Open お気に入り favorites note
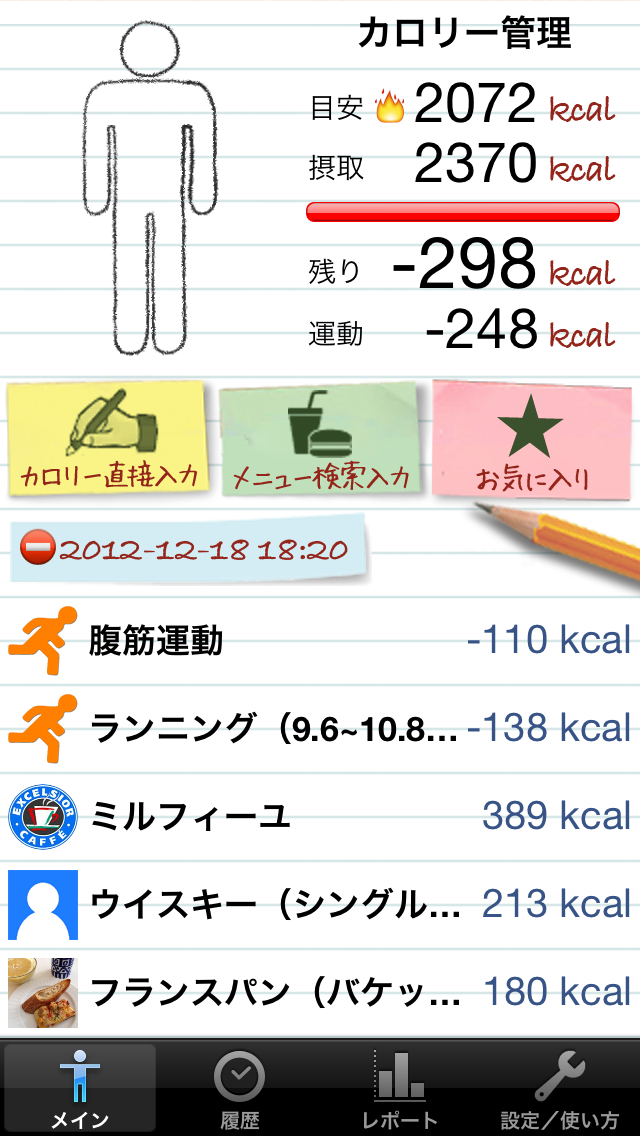640x1136 pixels. tap(531, 440)
